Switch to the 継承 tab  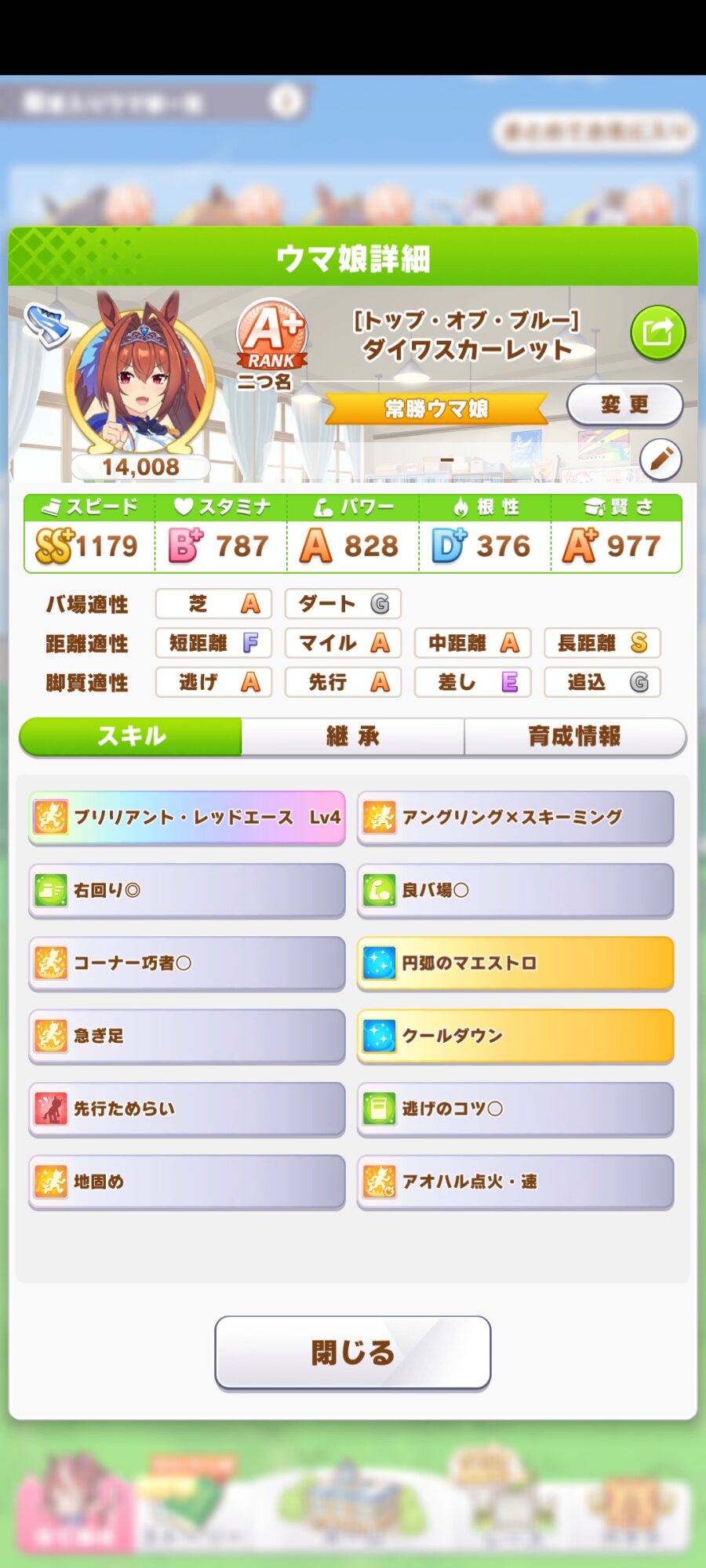(353, 736)
